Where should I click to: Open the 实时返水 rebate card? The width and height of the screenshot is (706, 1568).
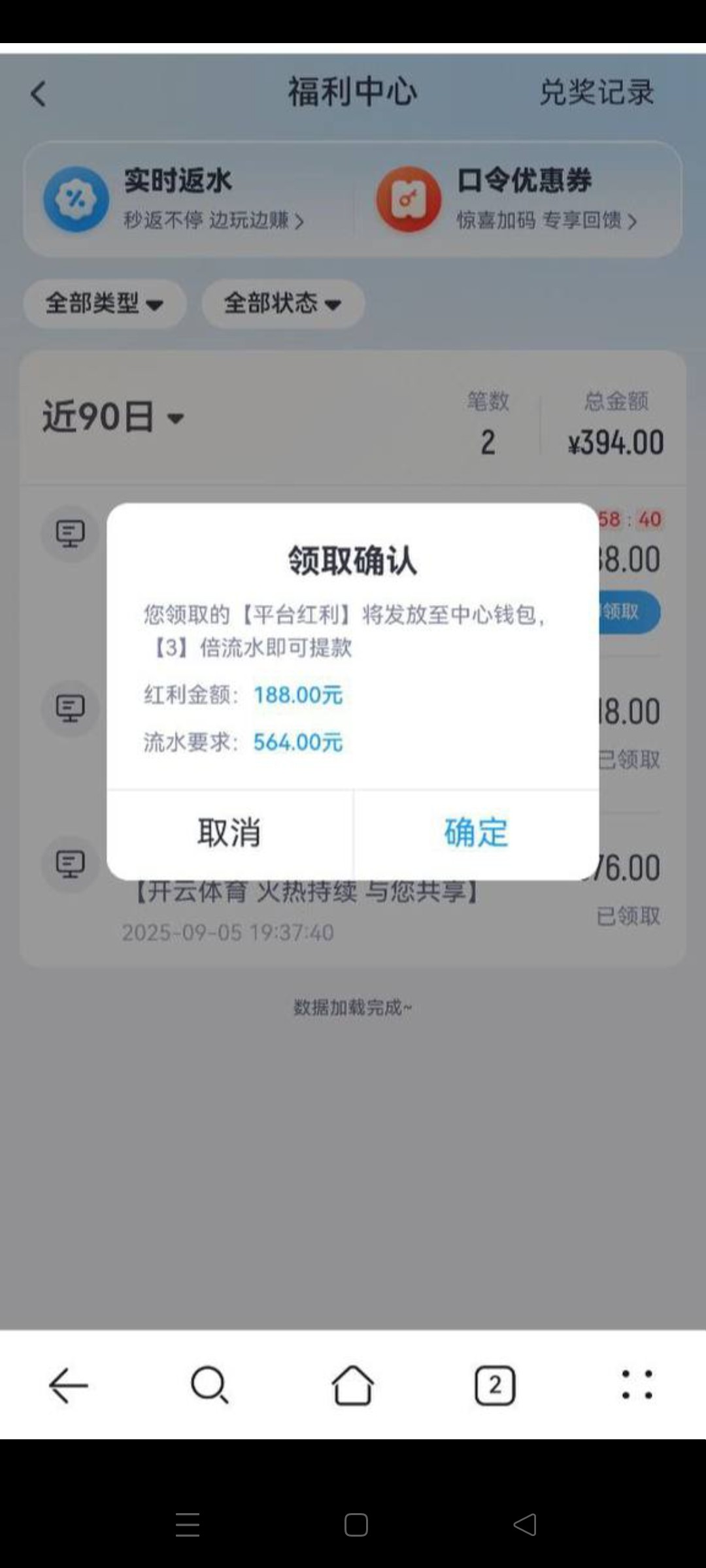point(176,199)
